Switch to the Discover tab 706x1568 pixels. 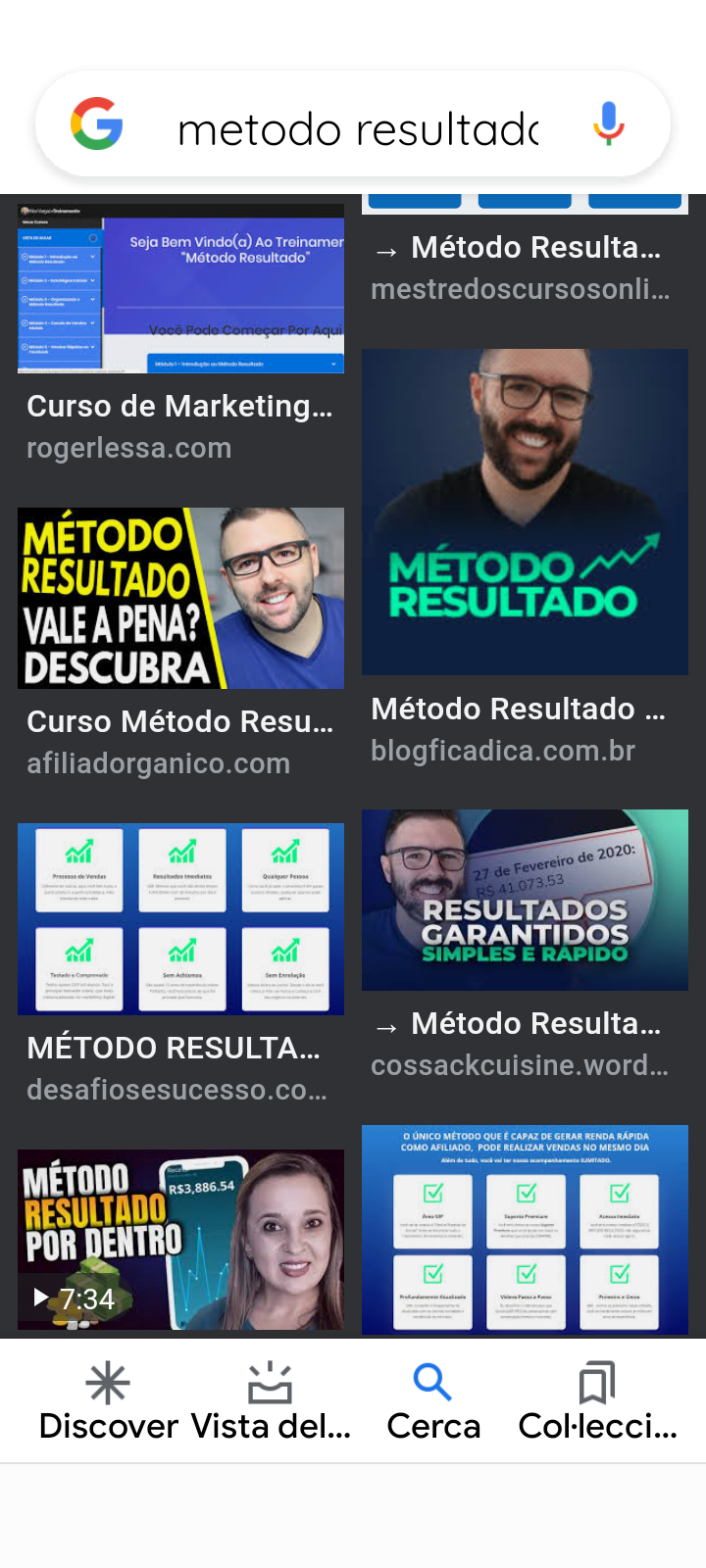tap(108, 1401)
